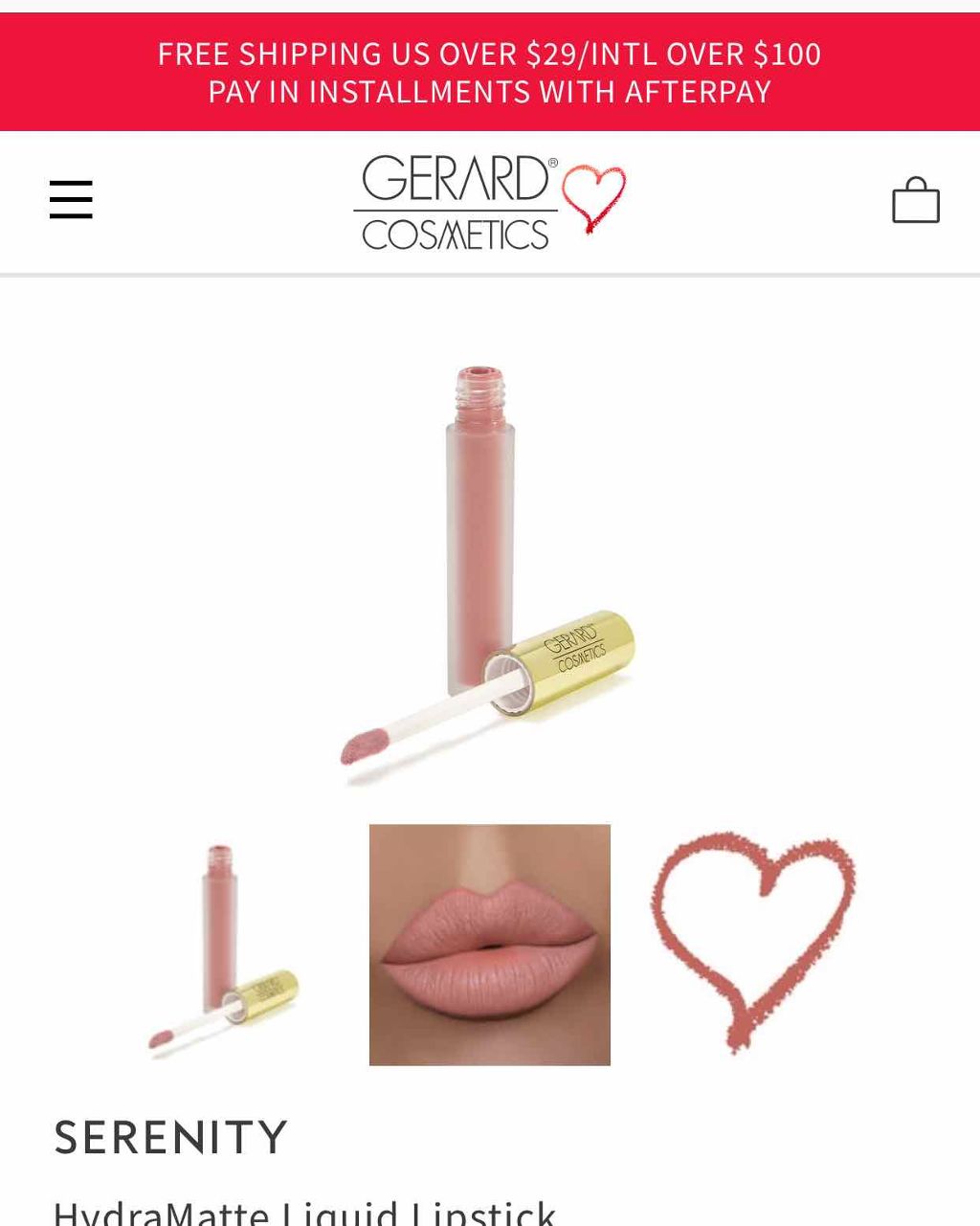Tap the menu icon to show site navigation
980x1226 pixels.
click(x=71, y=199)
